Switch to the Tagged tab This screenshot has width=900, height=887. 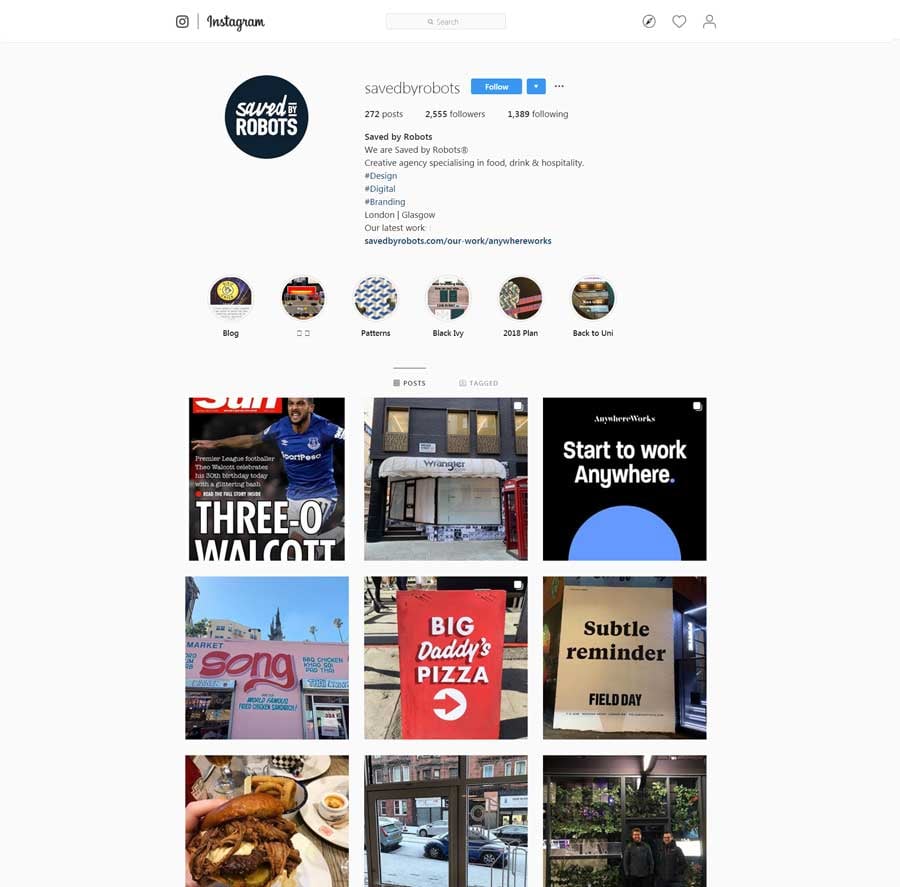pos(478,383)
